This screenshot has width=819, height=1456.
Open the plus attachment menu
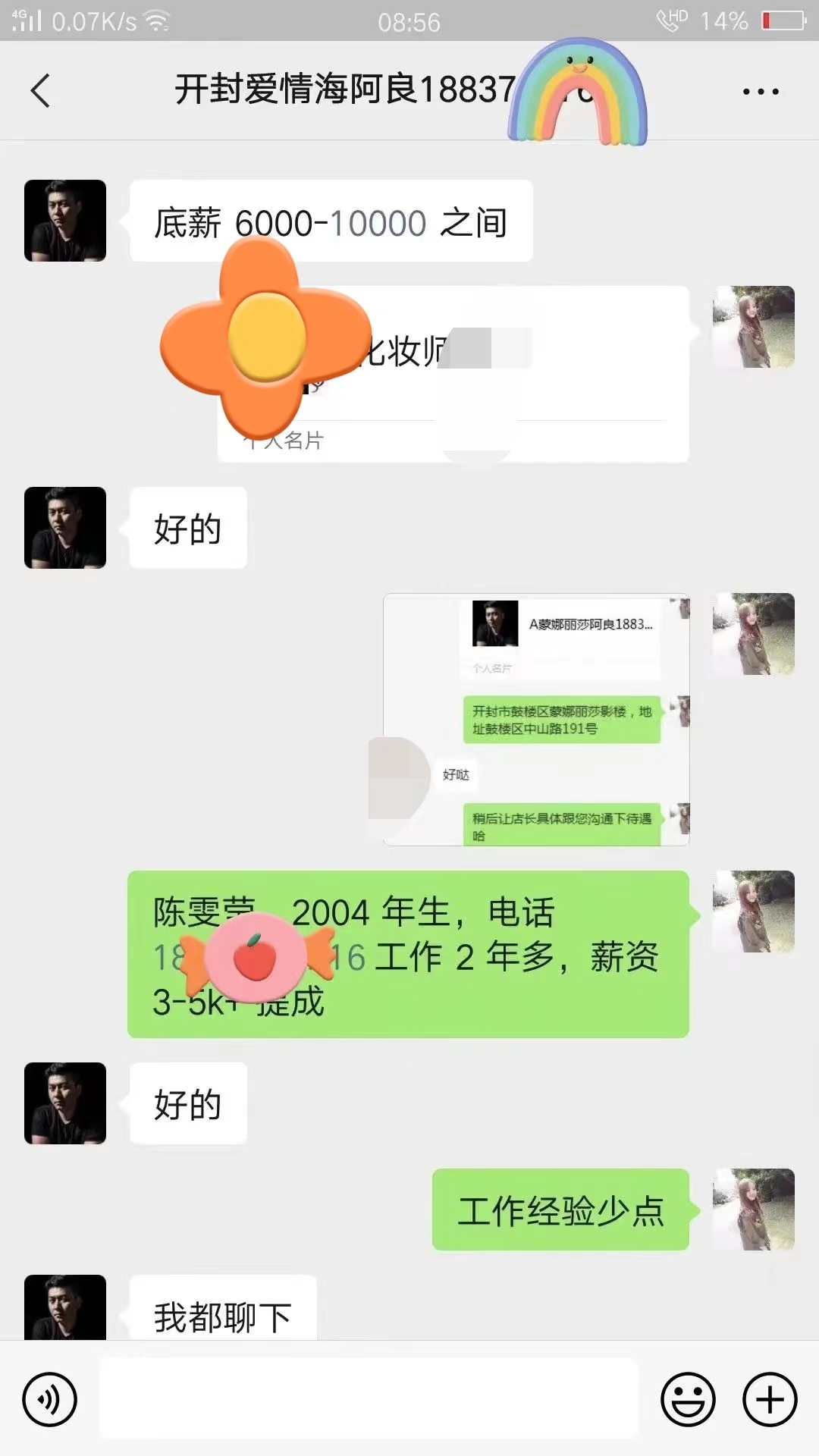[769, 1399]
